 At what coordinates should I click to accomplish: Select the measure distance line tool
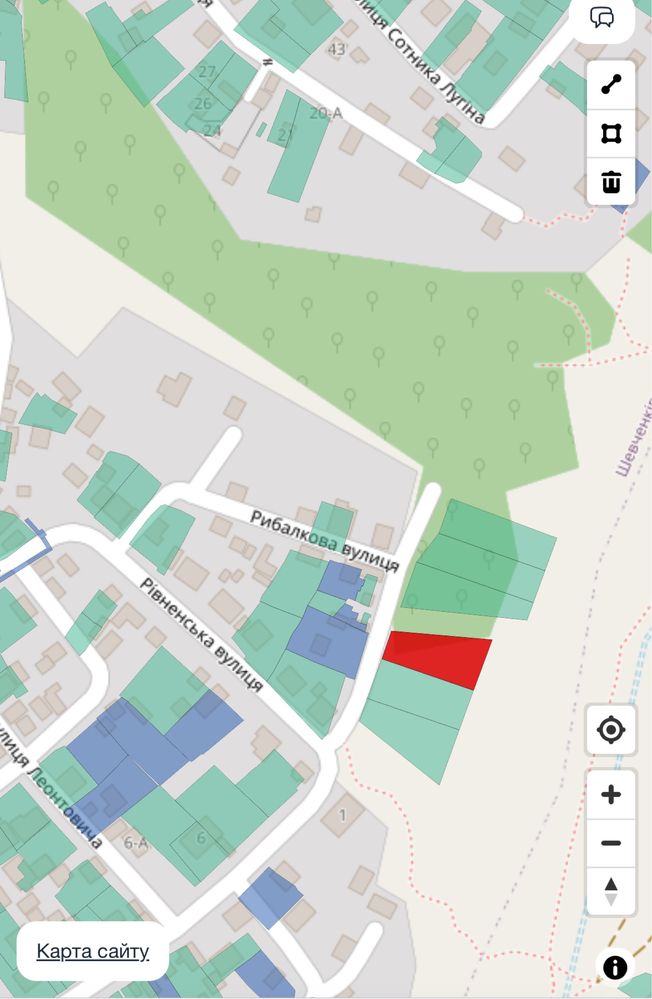click(x=611, y=85)
